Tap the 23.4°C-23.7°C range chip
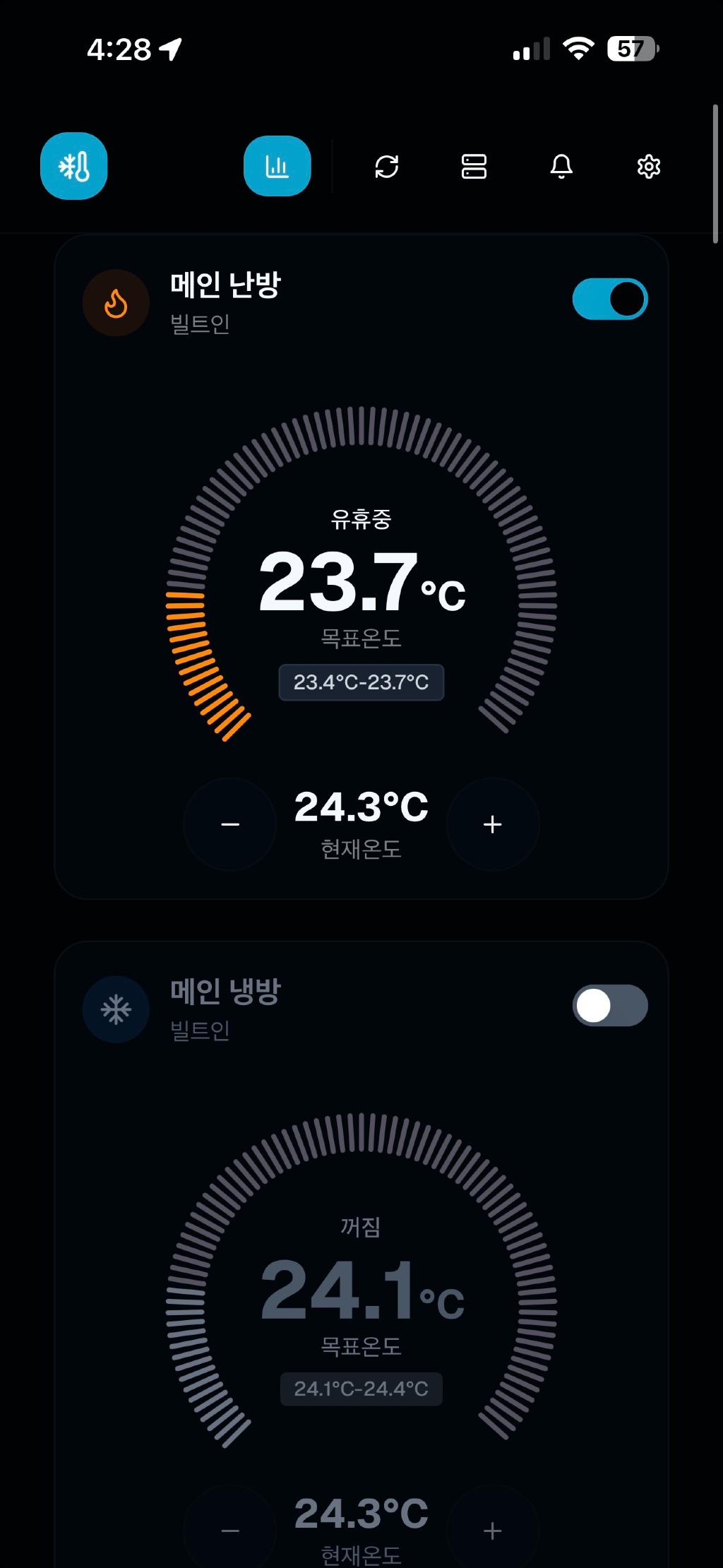 [x=361, y=682]
